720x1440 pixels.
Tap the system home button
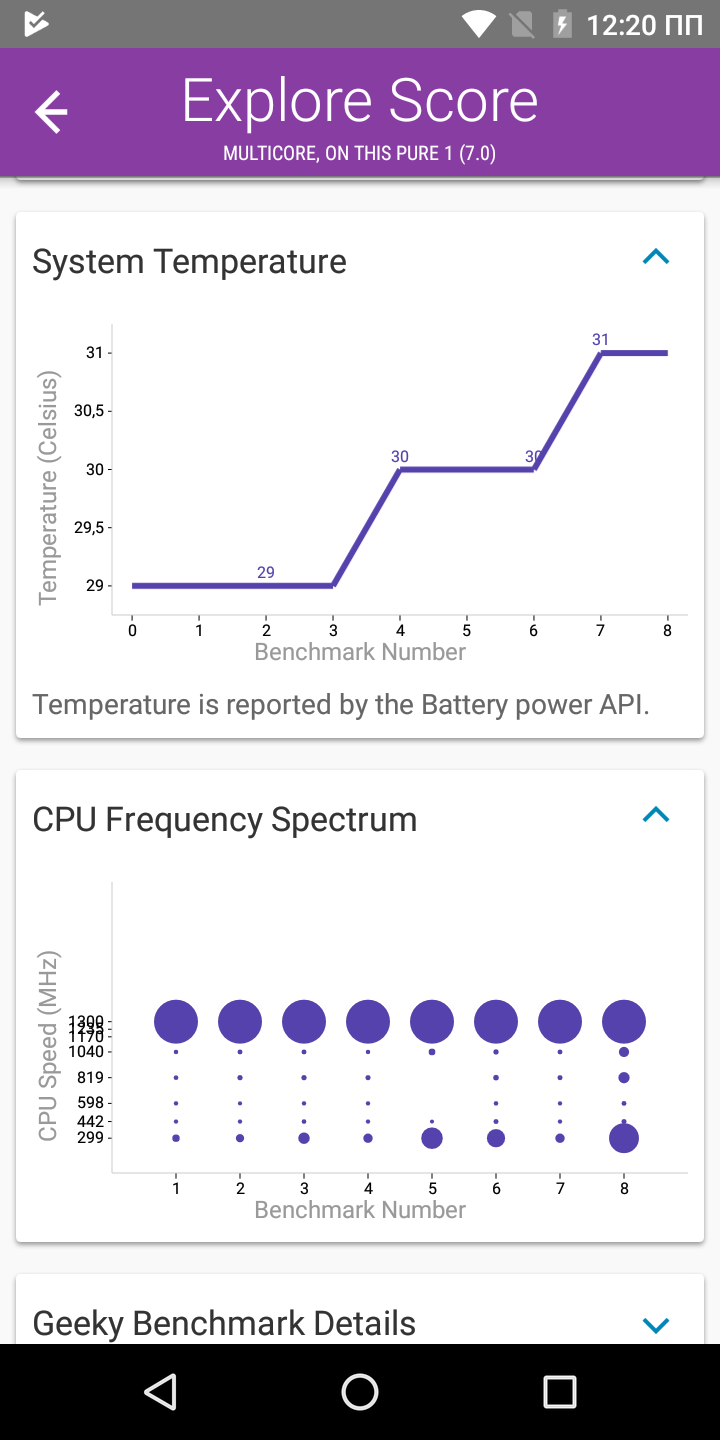[360, 1391]
